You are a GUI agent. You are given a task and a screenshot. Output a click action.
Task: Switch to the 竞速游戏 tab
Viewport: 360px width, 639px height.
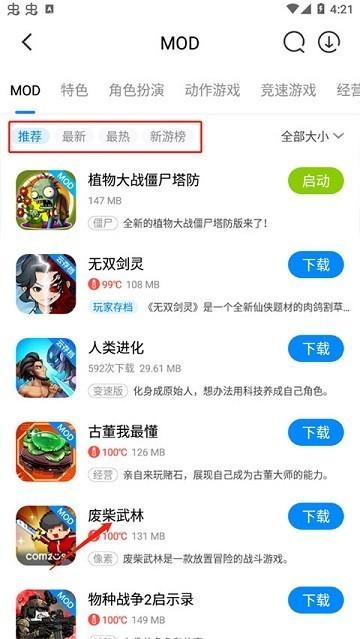point(288,90)
